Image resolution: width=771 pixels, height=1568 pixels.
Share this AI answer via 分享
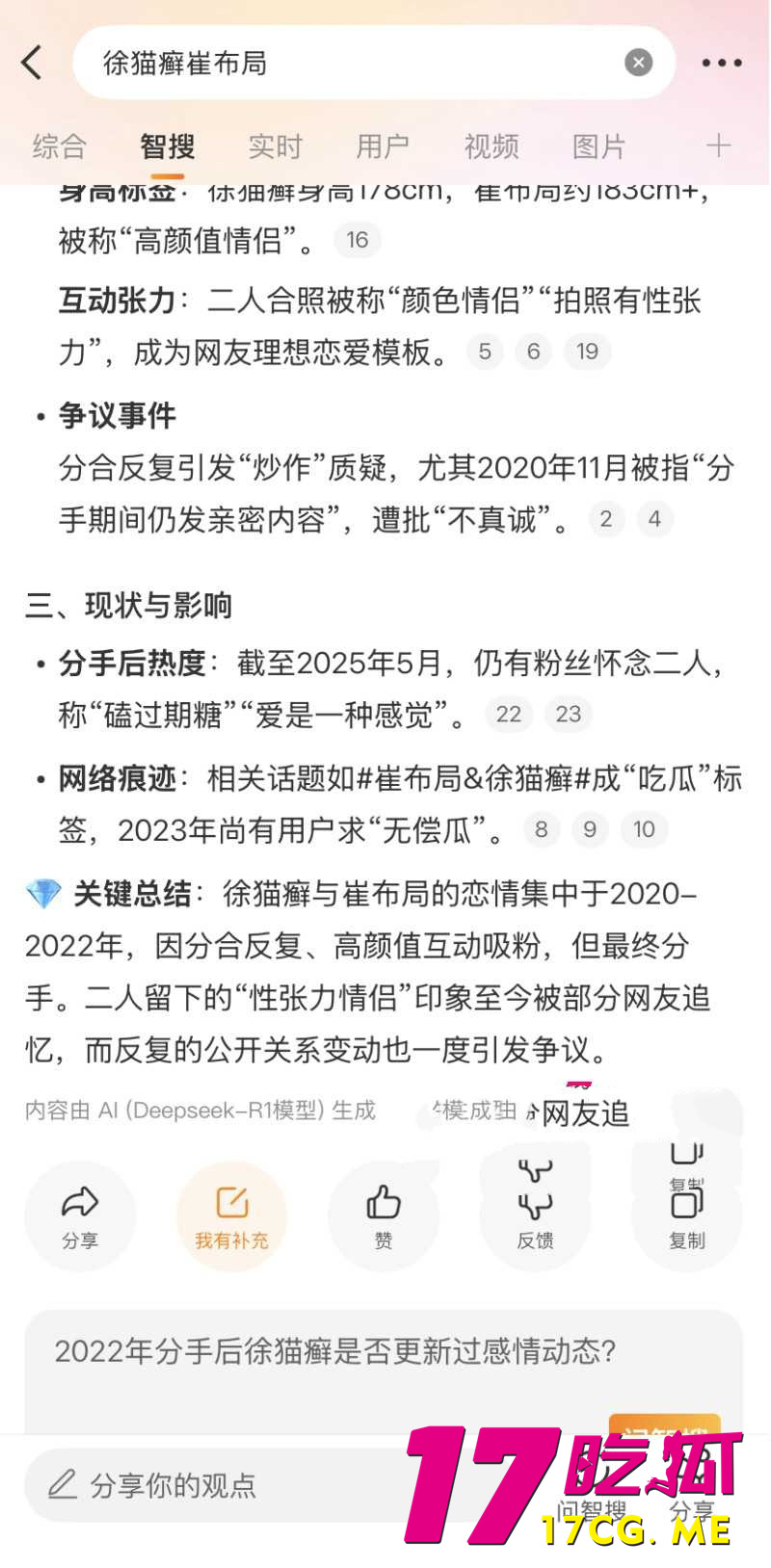pos(80,1215)
